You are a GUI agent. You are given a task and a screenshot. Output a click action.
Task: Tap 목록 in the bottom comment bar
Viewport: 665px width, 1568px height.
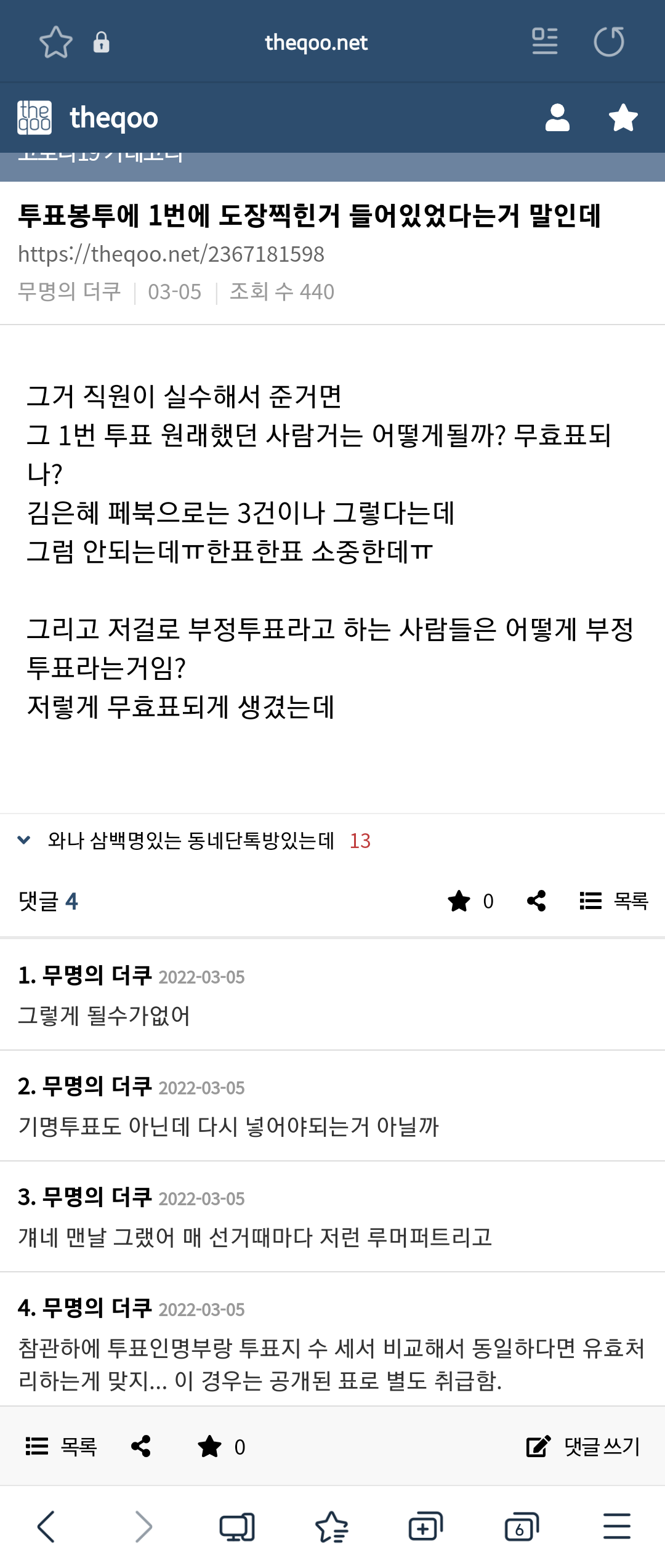62,1446
